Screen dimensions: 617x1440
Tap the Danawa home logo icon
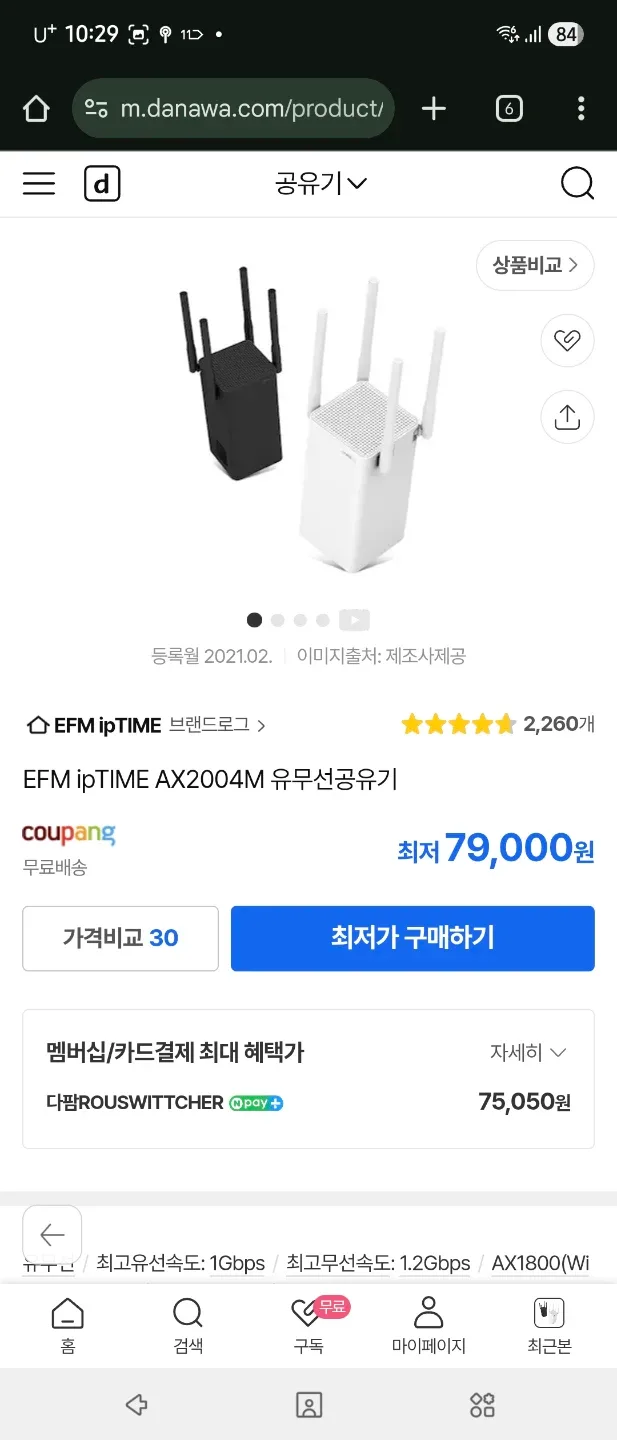pyautogui.click(x=102, y=184)
